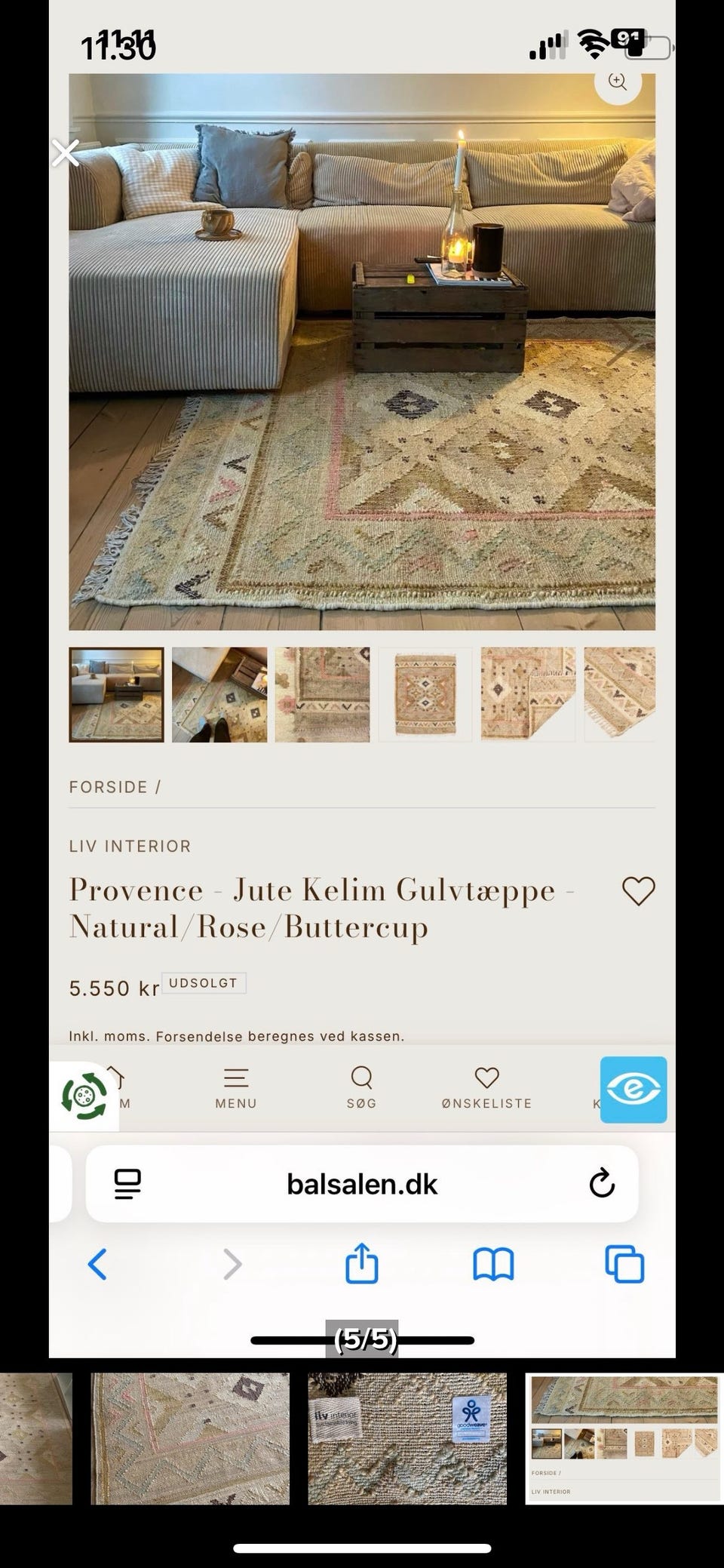Toggle the product favorite heart
Image resolution: width=724 pixels, height=1568 pixels.
click(x=638, y=890)
